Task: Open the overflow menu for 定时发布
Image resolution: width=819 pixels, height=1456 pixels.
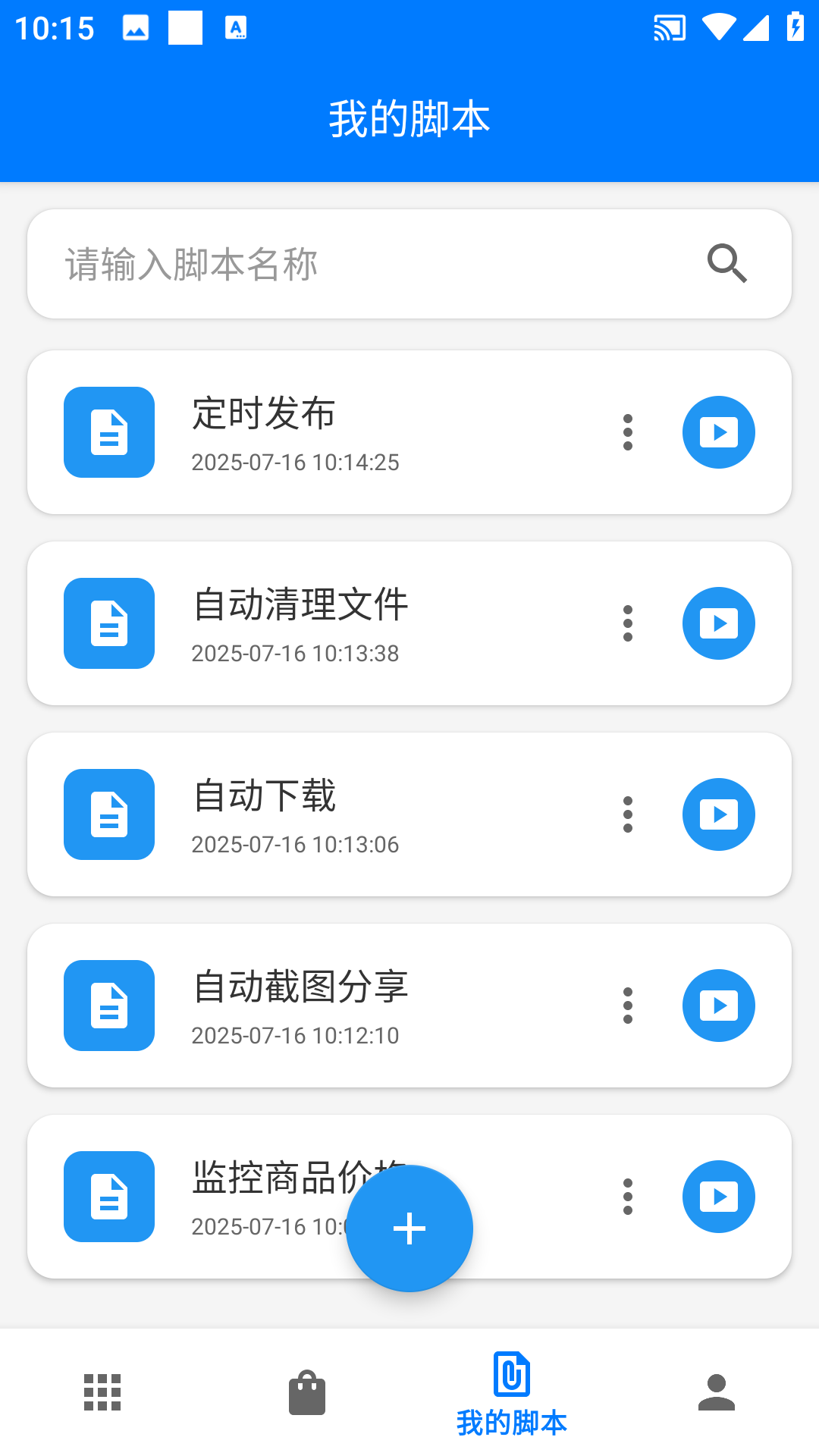Action: pos(628,431)
